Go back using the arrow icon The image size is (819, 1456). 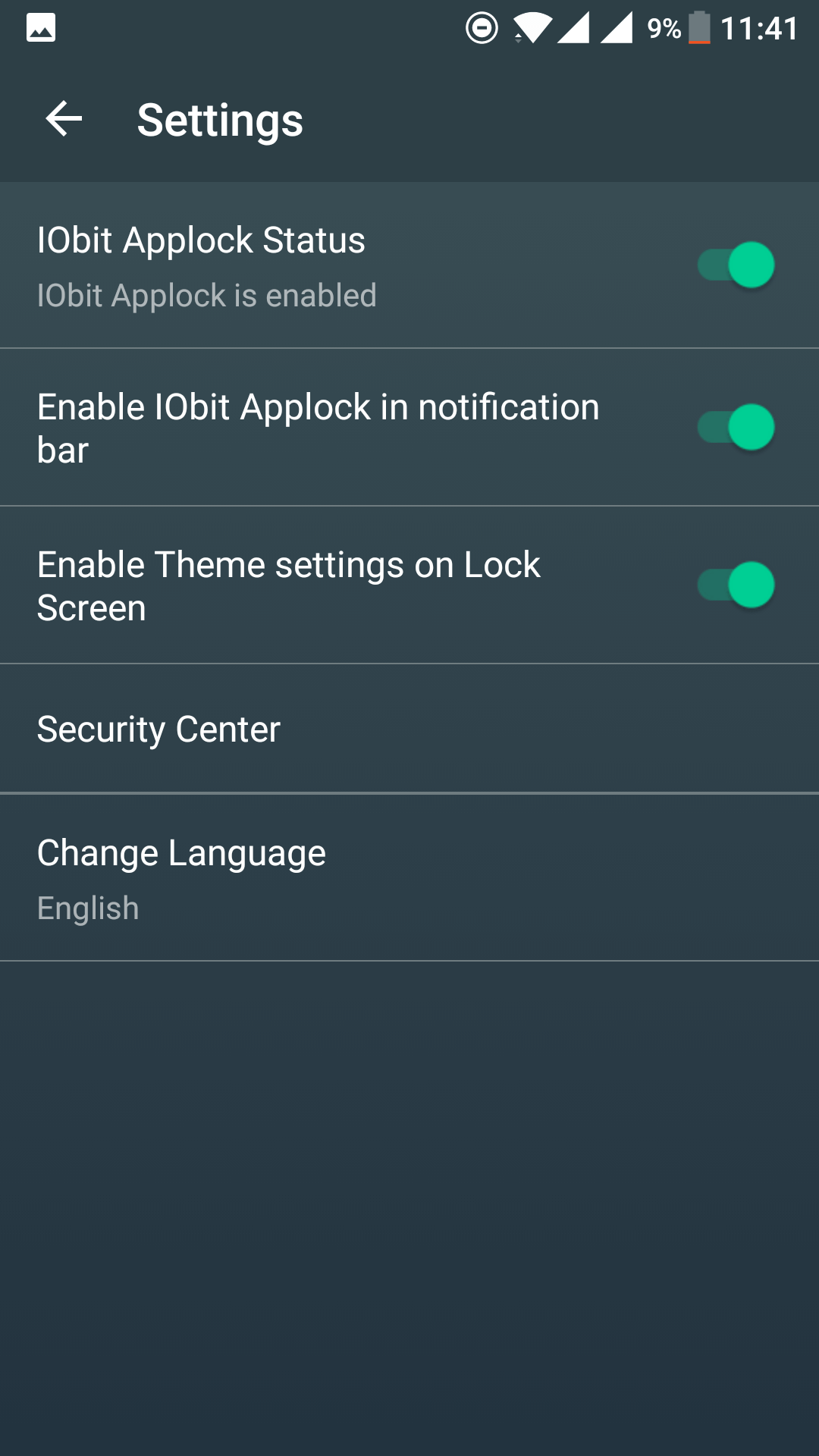tap(64, 119)
